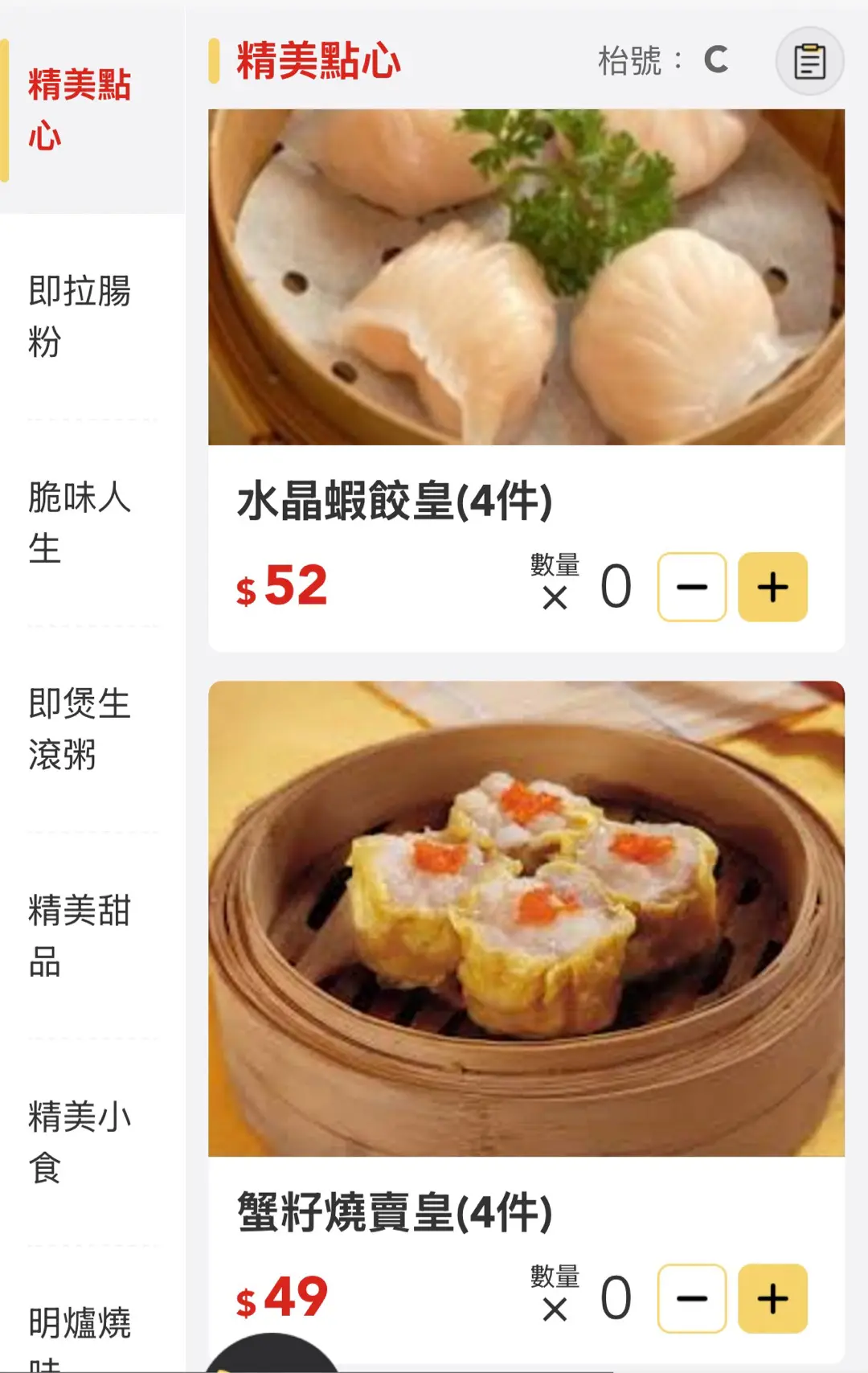Go to the 即煲生滾粥 category
The image size is (868, 1373).
(80, 729)
